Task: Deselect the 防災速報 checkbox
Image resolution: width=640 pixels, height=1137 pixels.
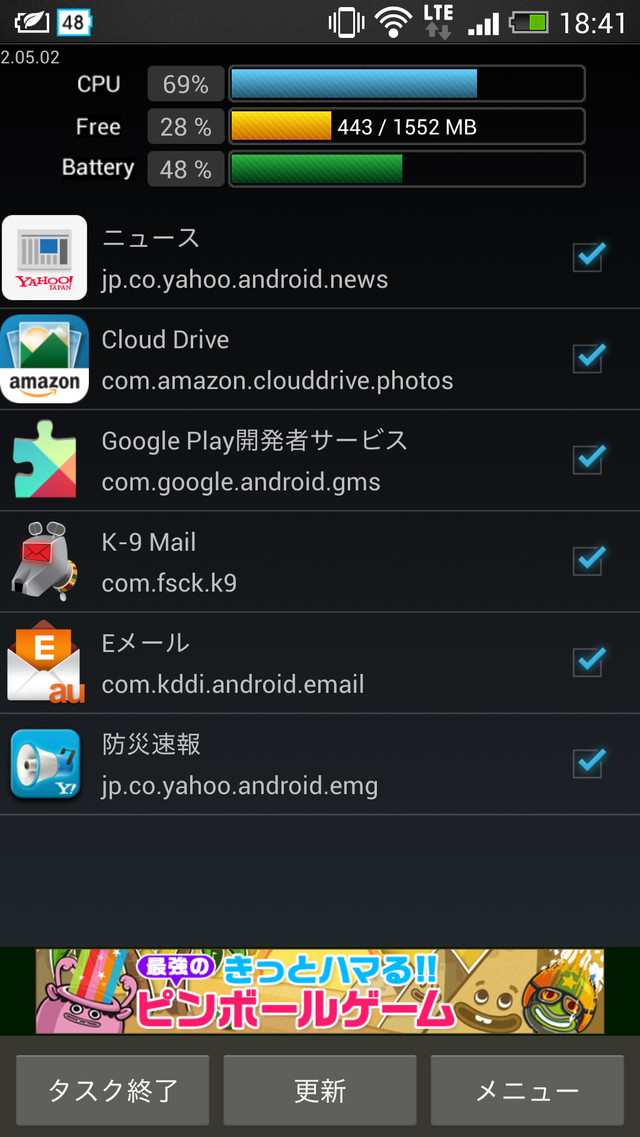Action: coord(588,763)
